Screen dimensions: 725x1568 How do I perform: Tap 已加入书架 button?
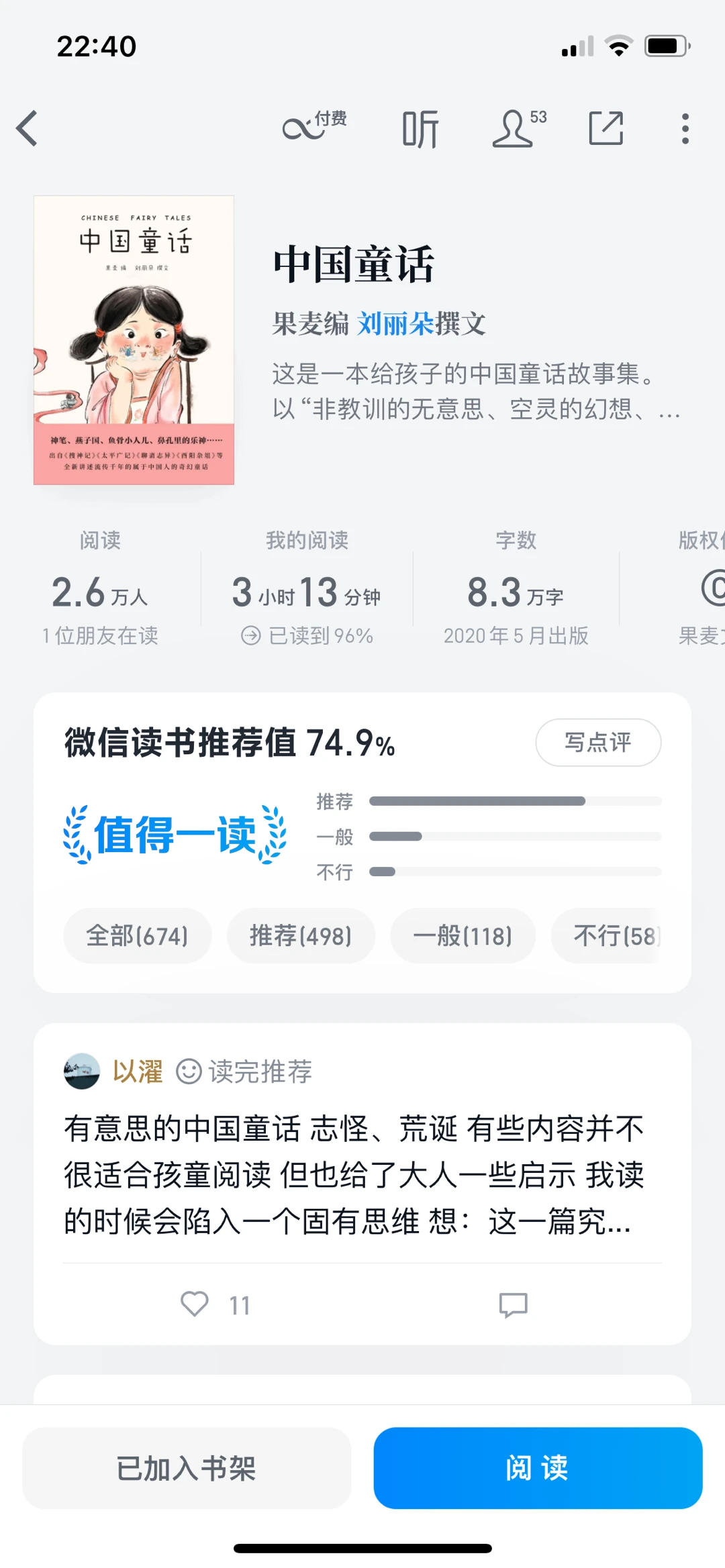[187, 1468]
